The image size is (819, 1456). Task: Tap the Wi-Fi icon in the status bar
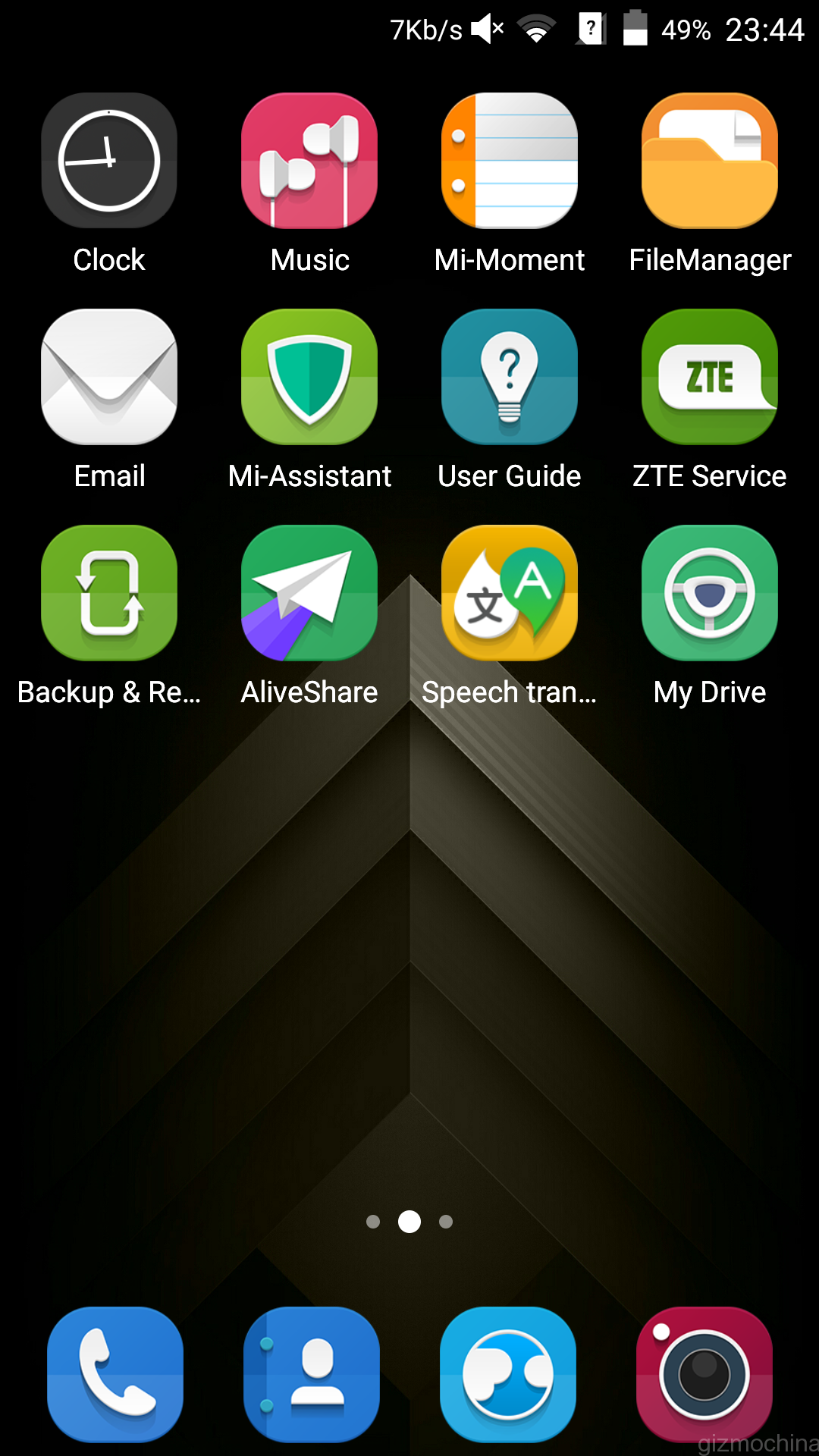pos(535,29)
